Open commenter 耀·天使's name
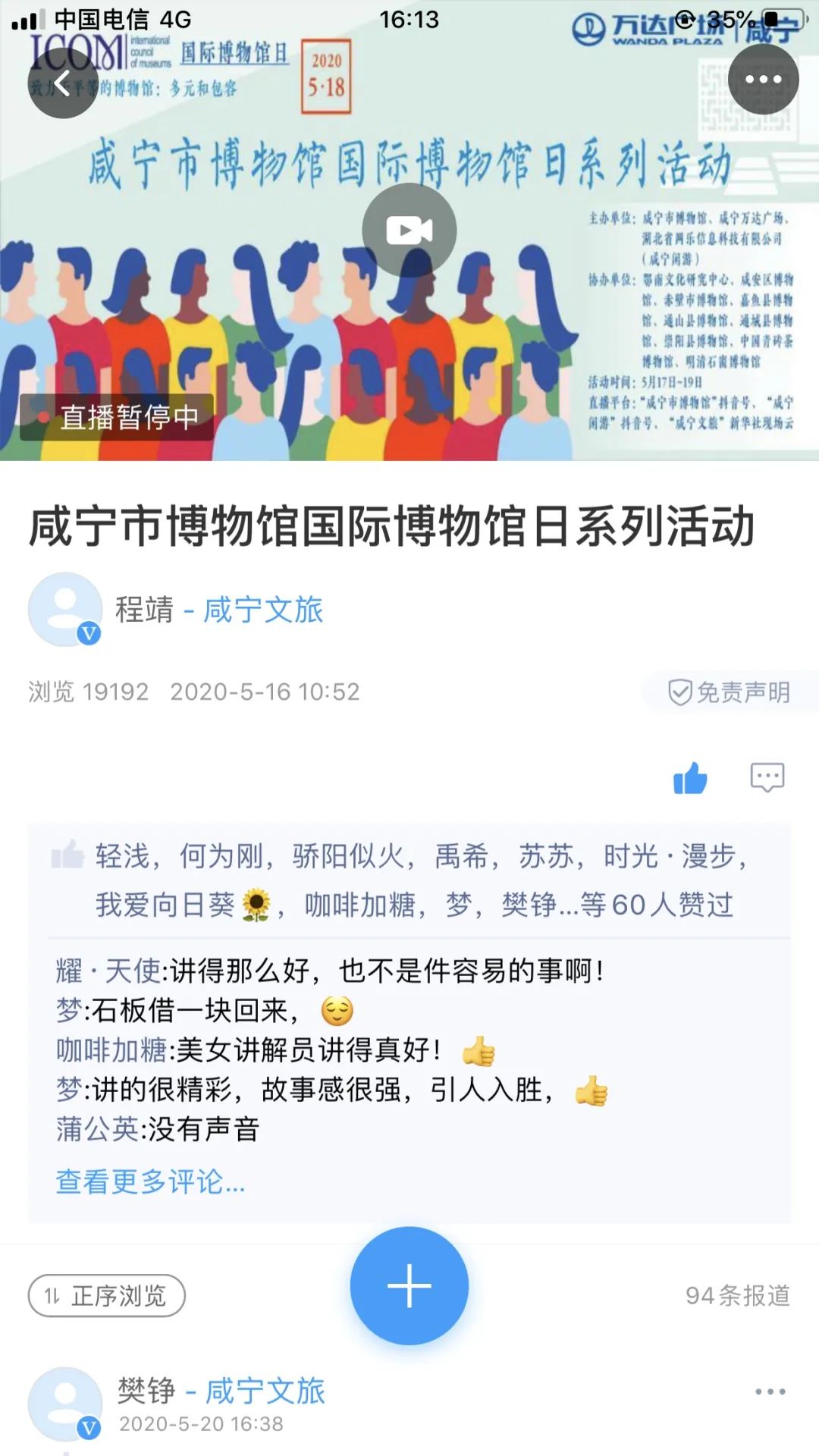The image size is (819, 1456). 108,970
